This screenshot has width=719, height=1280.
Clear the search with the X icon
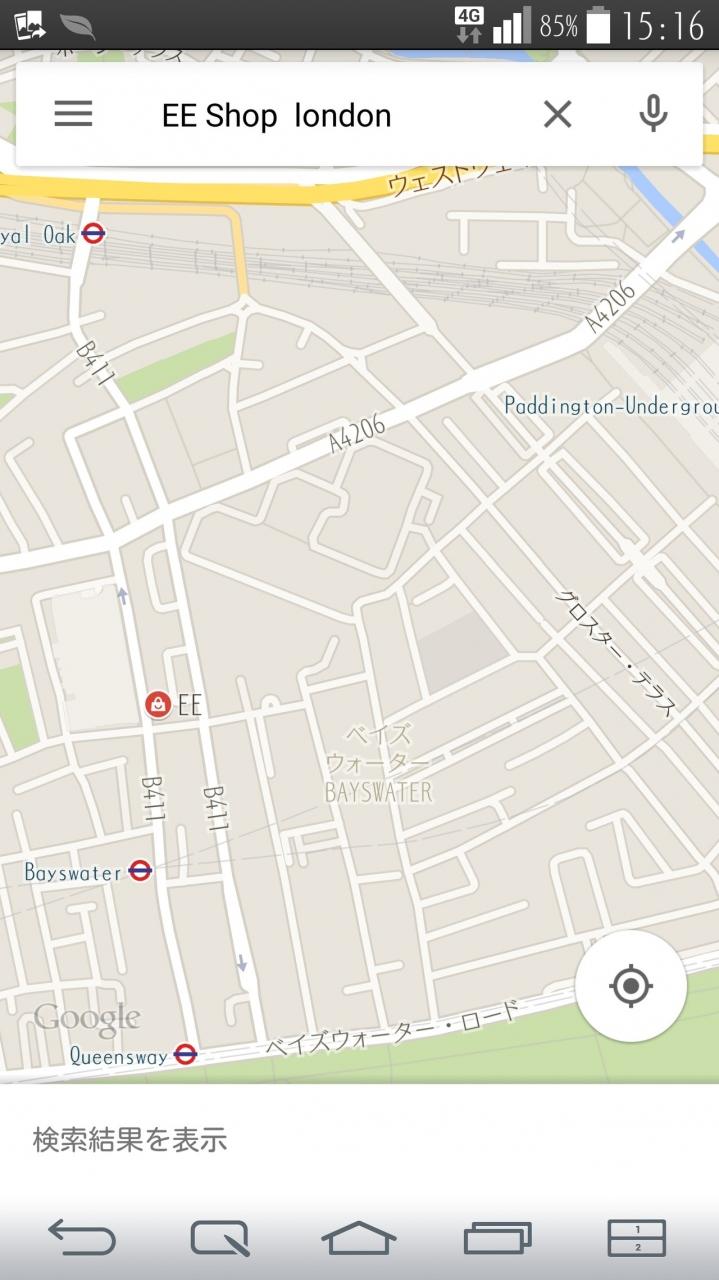coord(557,115)
